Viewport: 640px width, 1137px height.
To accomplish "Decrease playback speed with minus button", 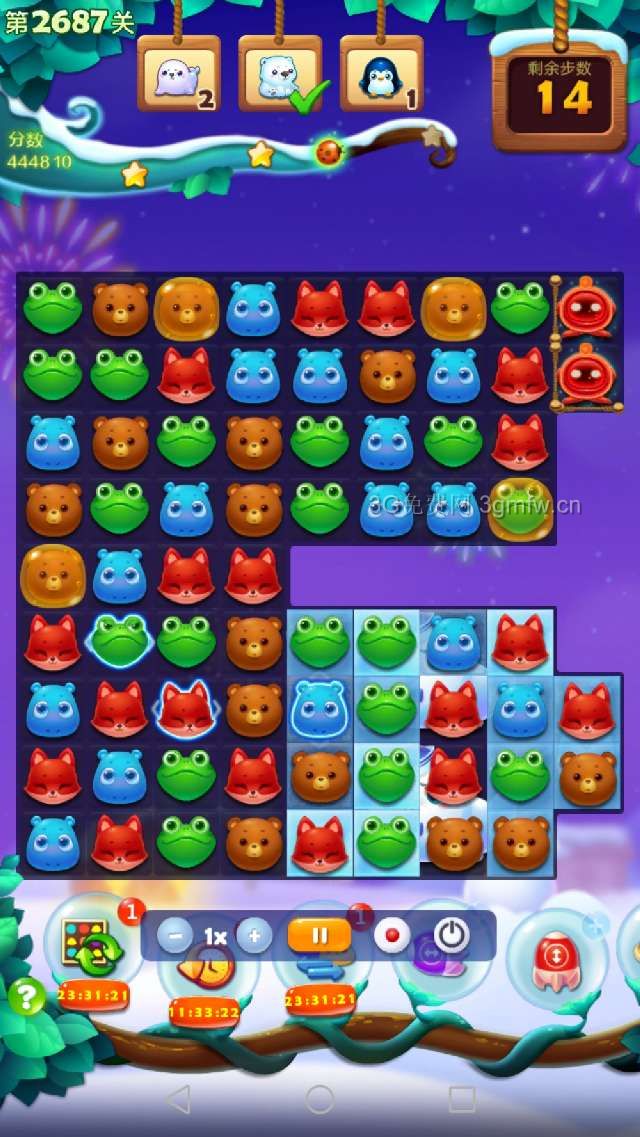I will pos(175,936).
